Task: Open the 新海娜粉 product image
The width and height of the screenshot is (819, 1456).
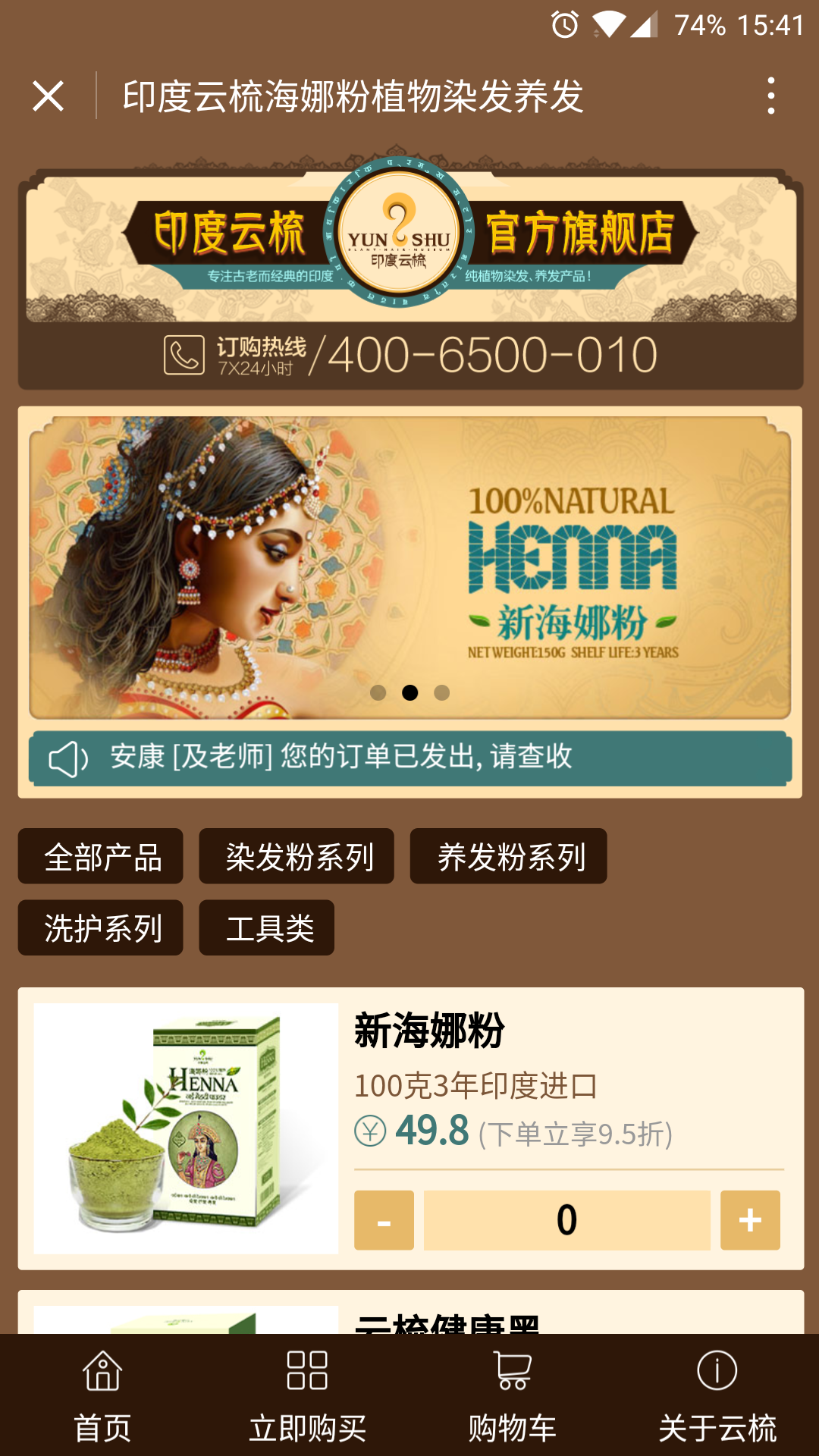Action: [x=186, y=1128]
